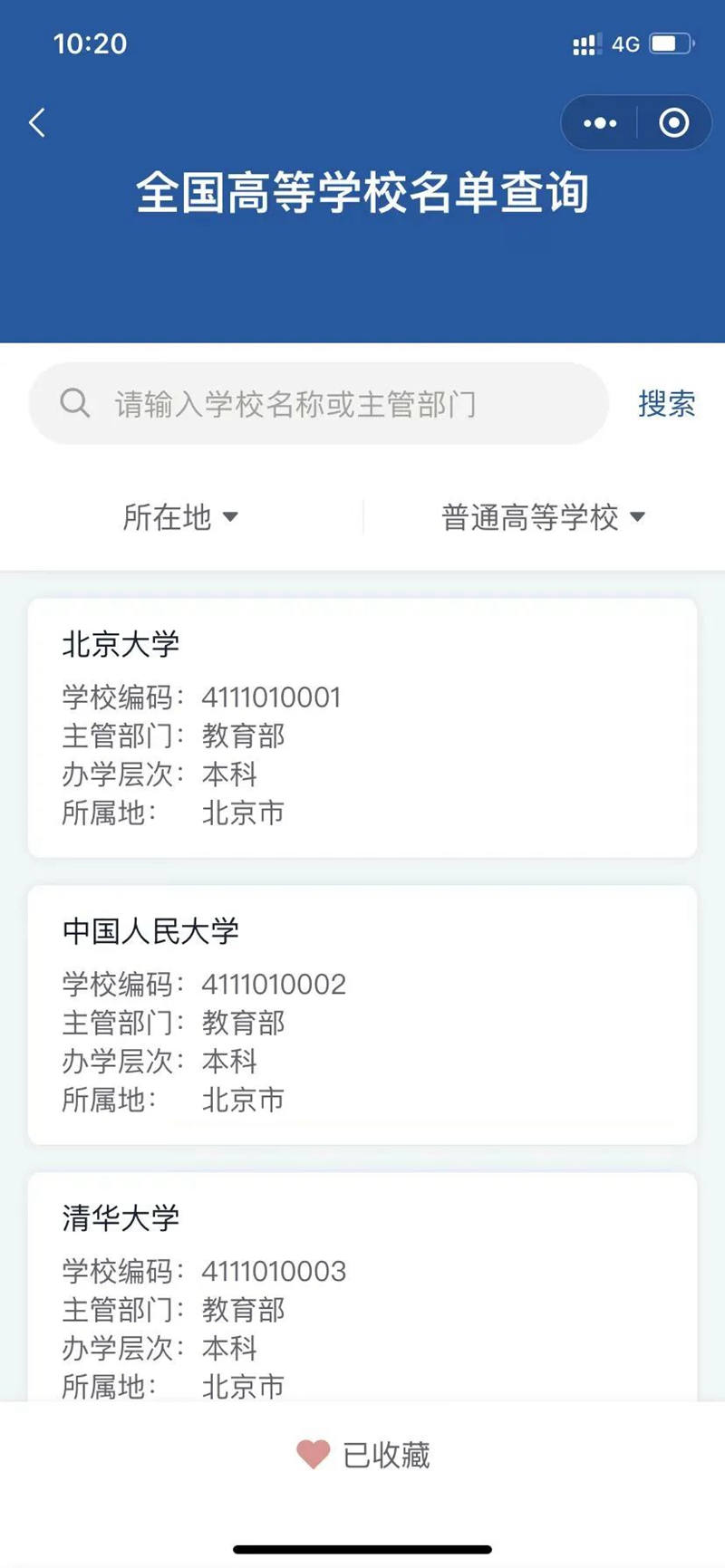Open the 北京大学 card

tap(362, 727)
